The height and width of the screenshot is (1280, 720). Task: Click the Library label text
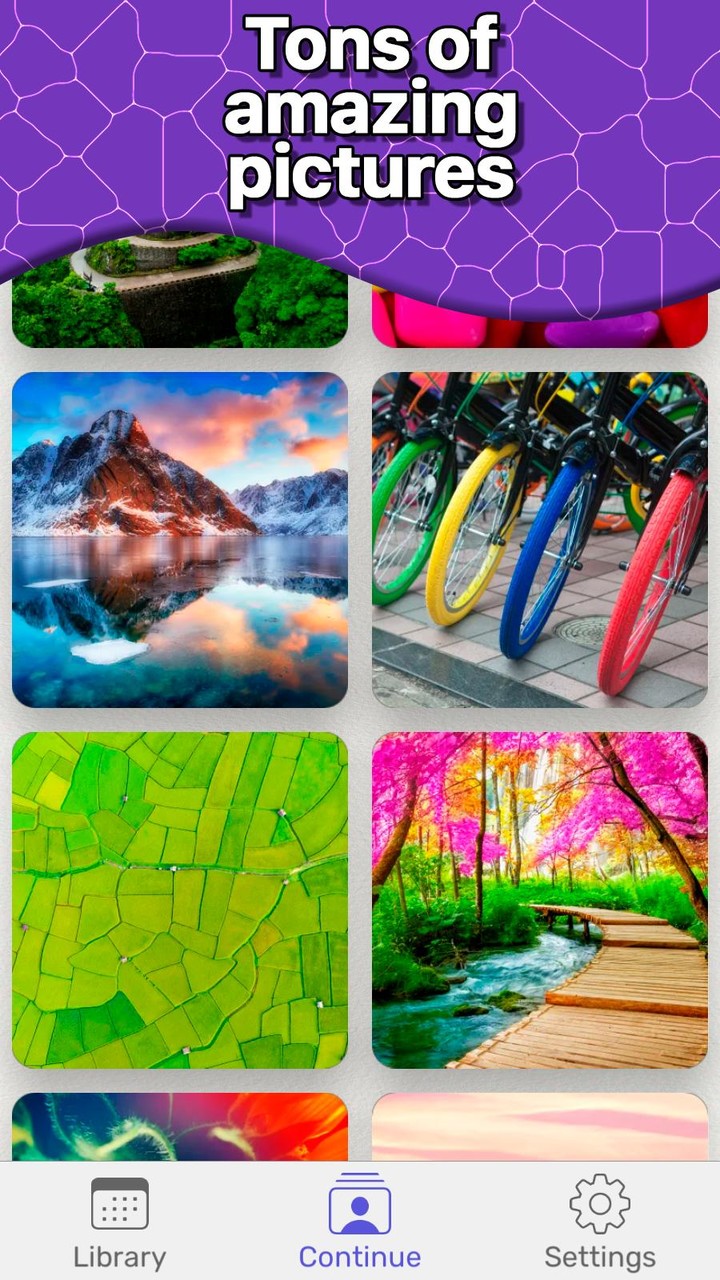pos(119,1257)
